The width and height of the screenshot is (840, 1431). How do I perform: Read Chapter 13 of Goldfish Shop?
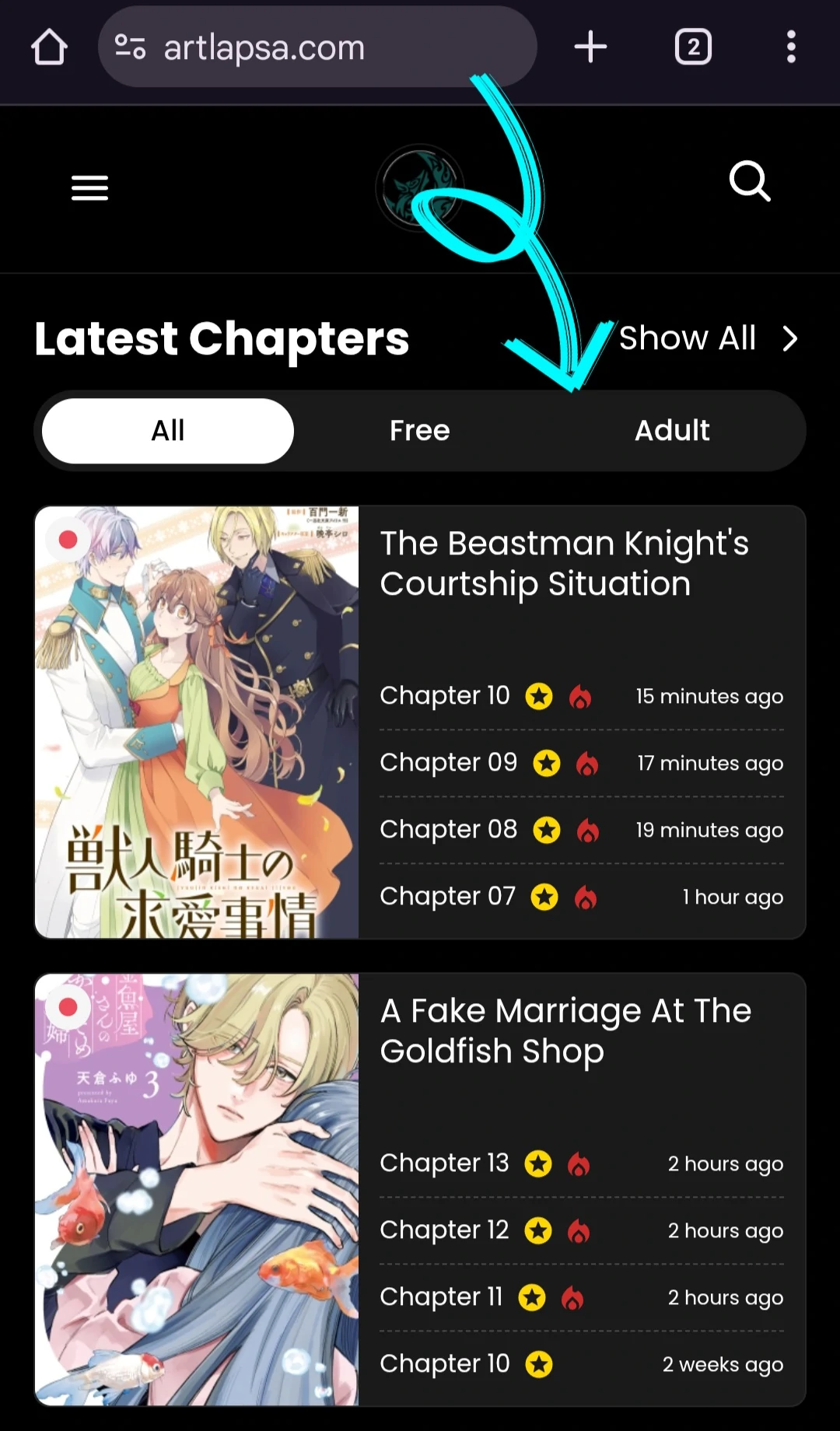click(444, 1163)
